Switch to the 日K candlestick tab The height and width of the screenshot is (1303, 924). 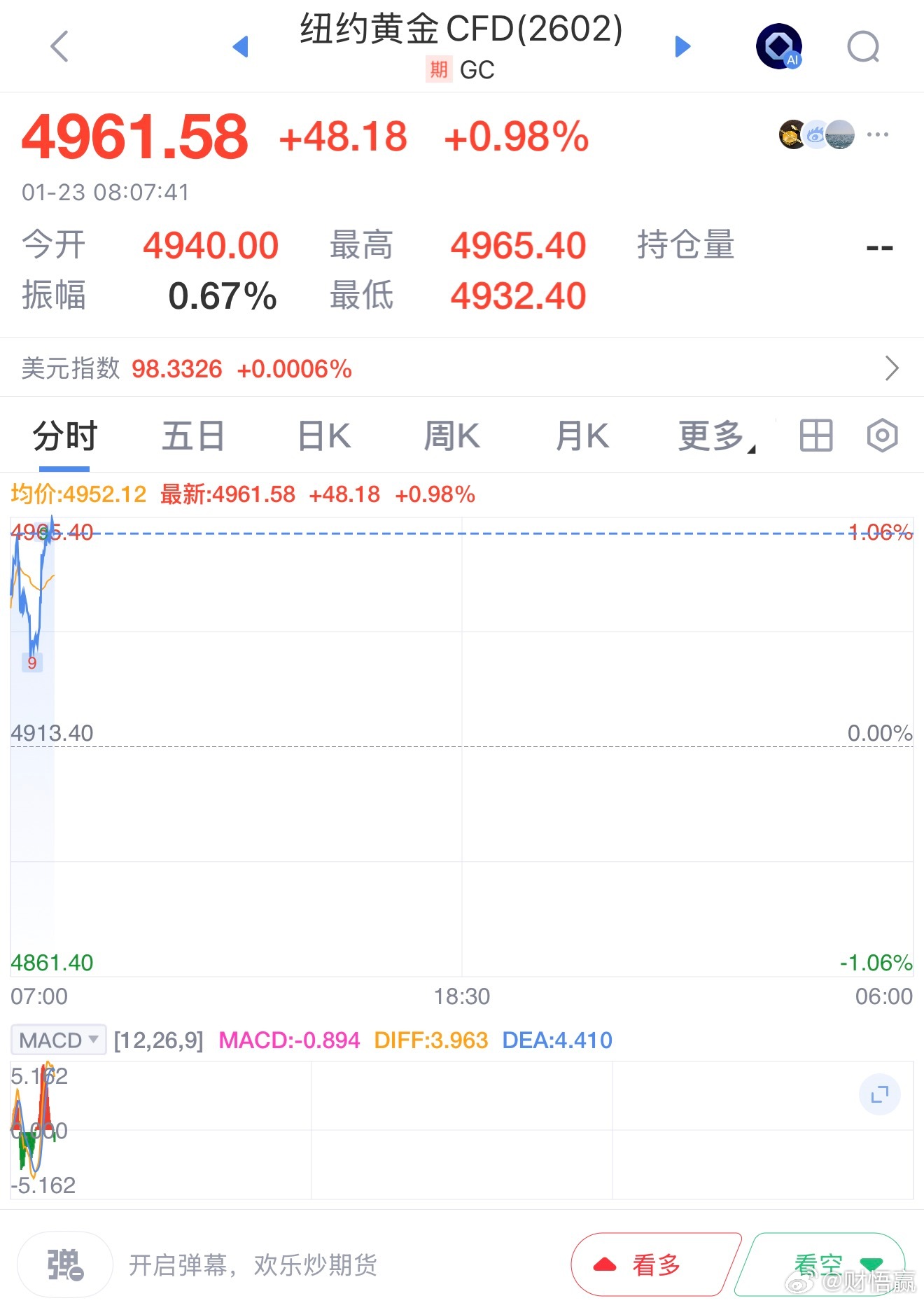point(322,435)
